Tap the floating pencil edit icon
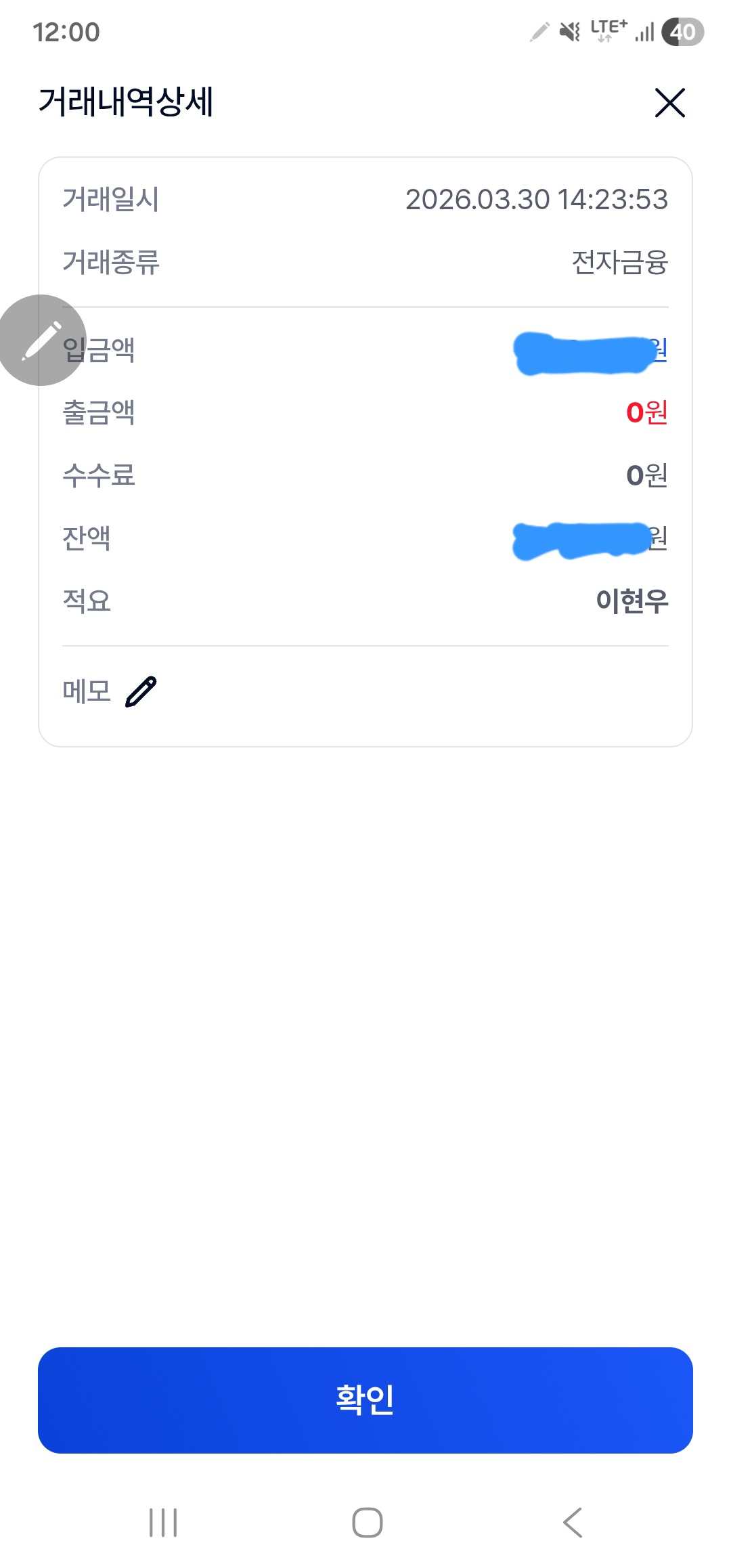This screenshot has width=731, height=1568. (x=41, y=339)
